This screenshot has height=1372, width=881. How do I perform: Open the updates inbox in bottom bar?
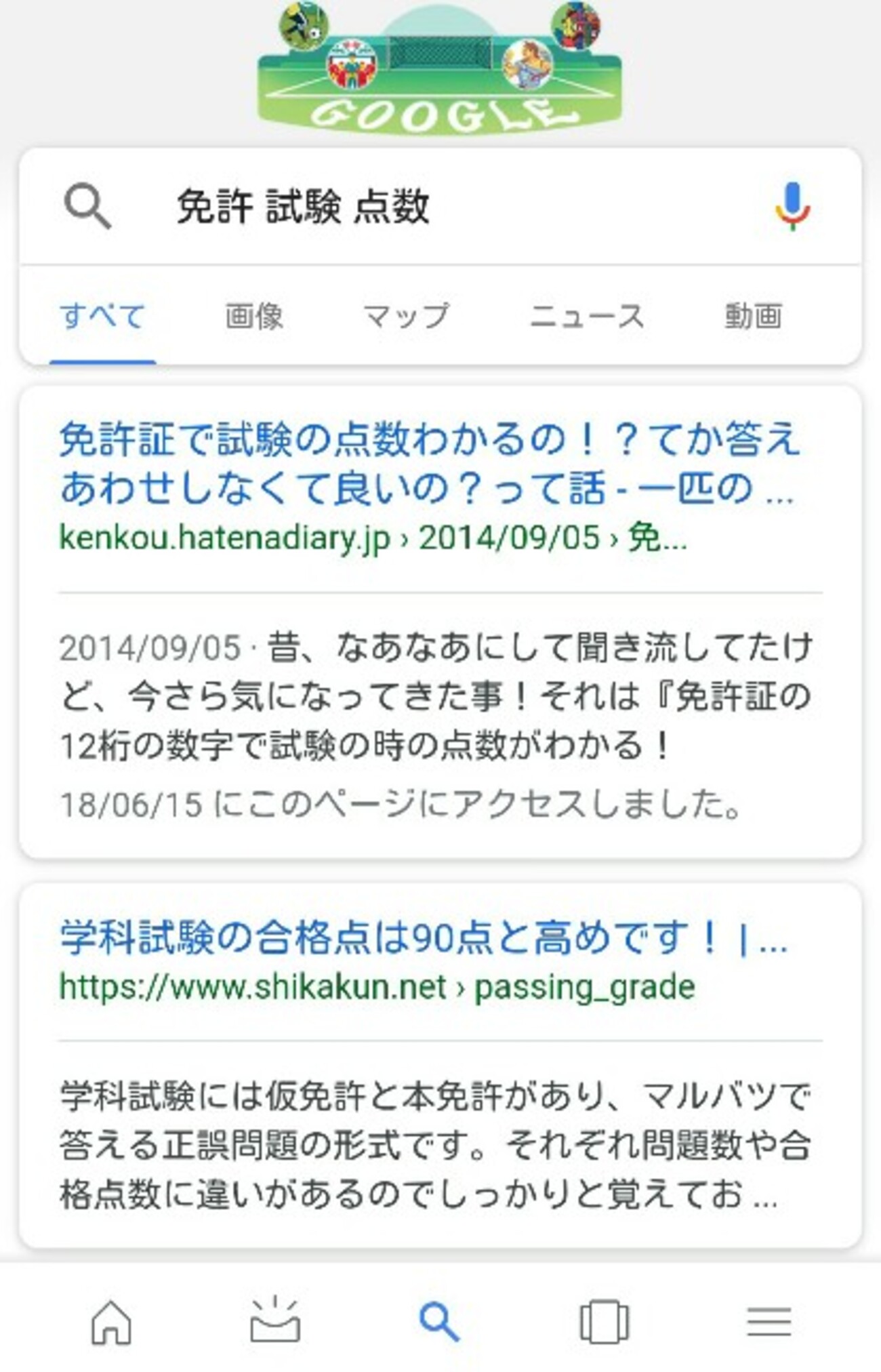275,1320
